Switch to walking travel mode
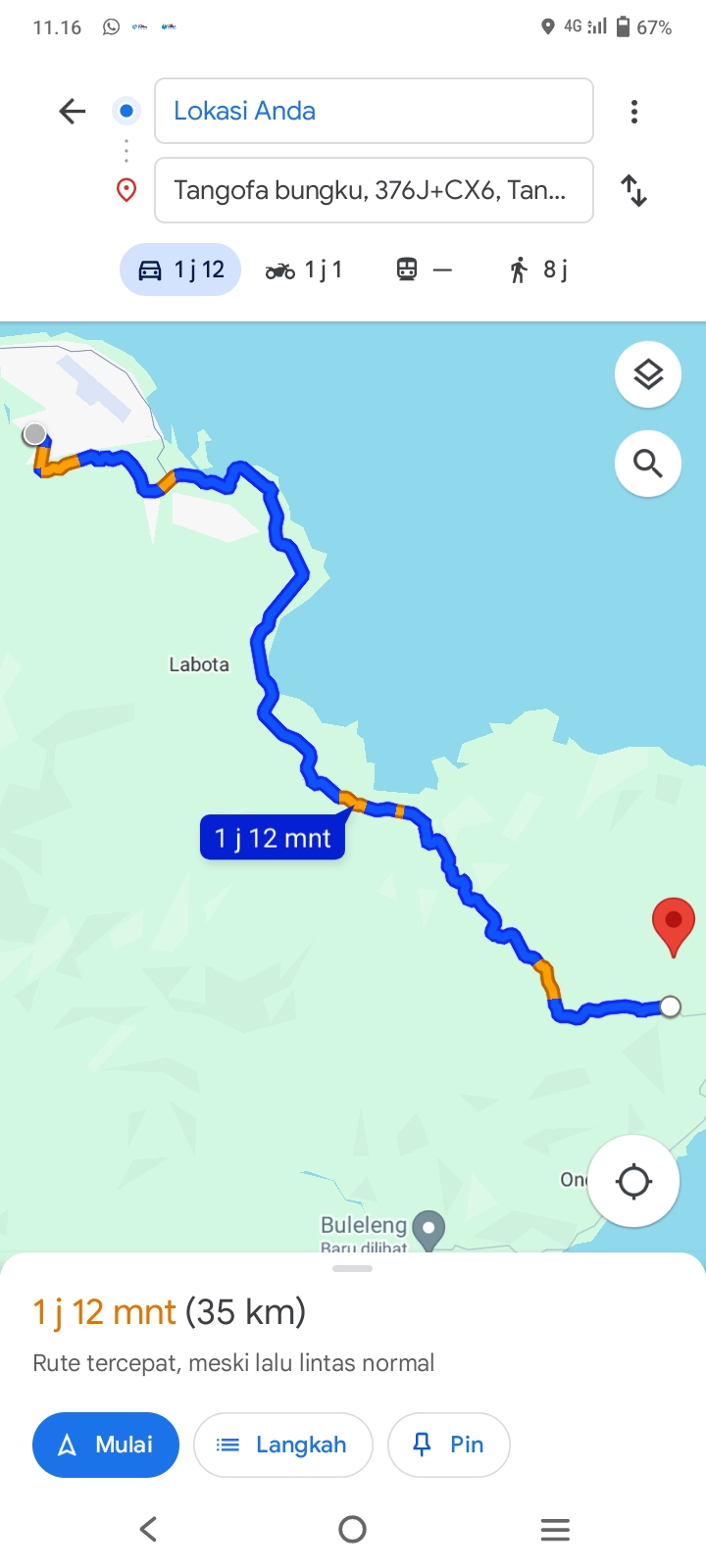This screenshot has height=1568, width=706. 538,269
